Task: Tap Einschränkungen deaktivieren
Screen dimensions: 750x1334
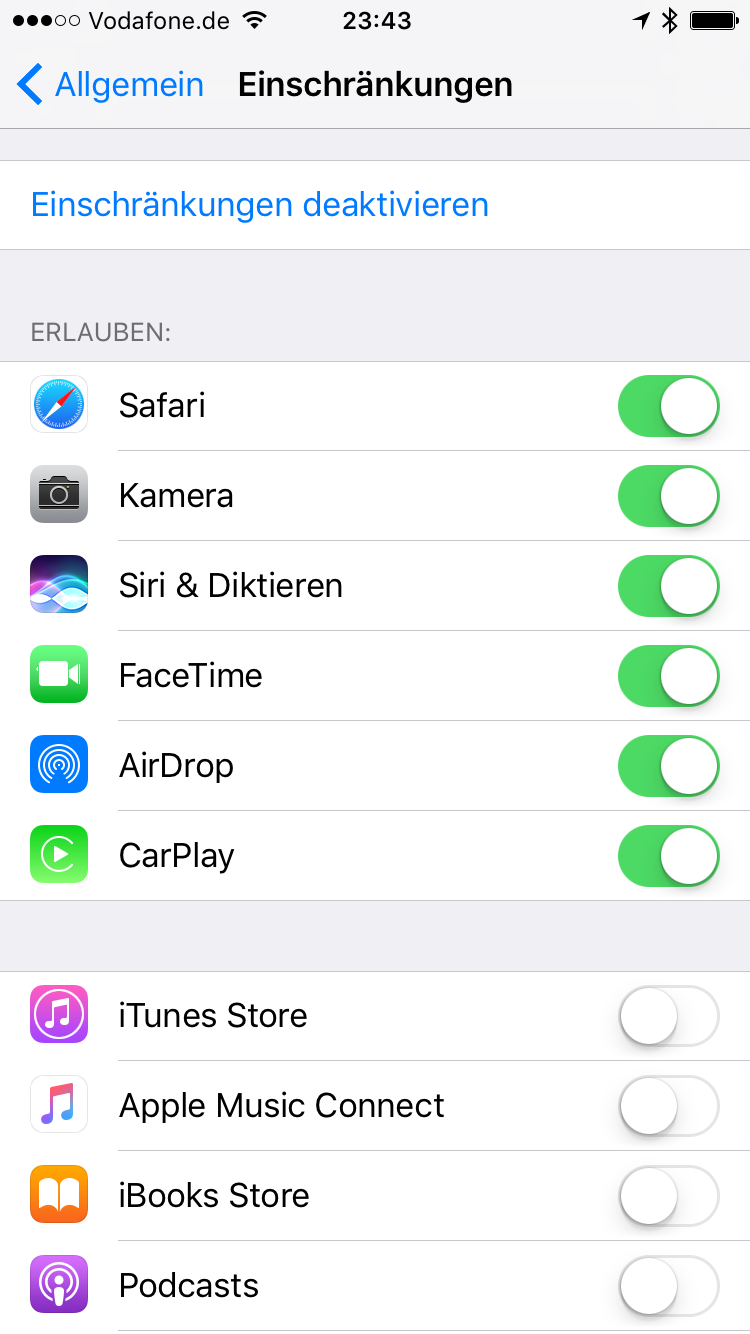Action: click(260, 205)
